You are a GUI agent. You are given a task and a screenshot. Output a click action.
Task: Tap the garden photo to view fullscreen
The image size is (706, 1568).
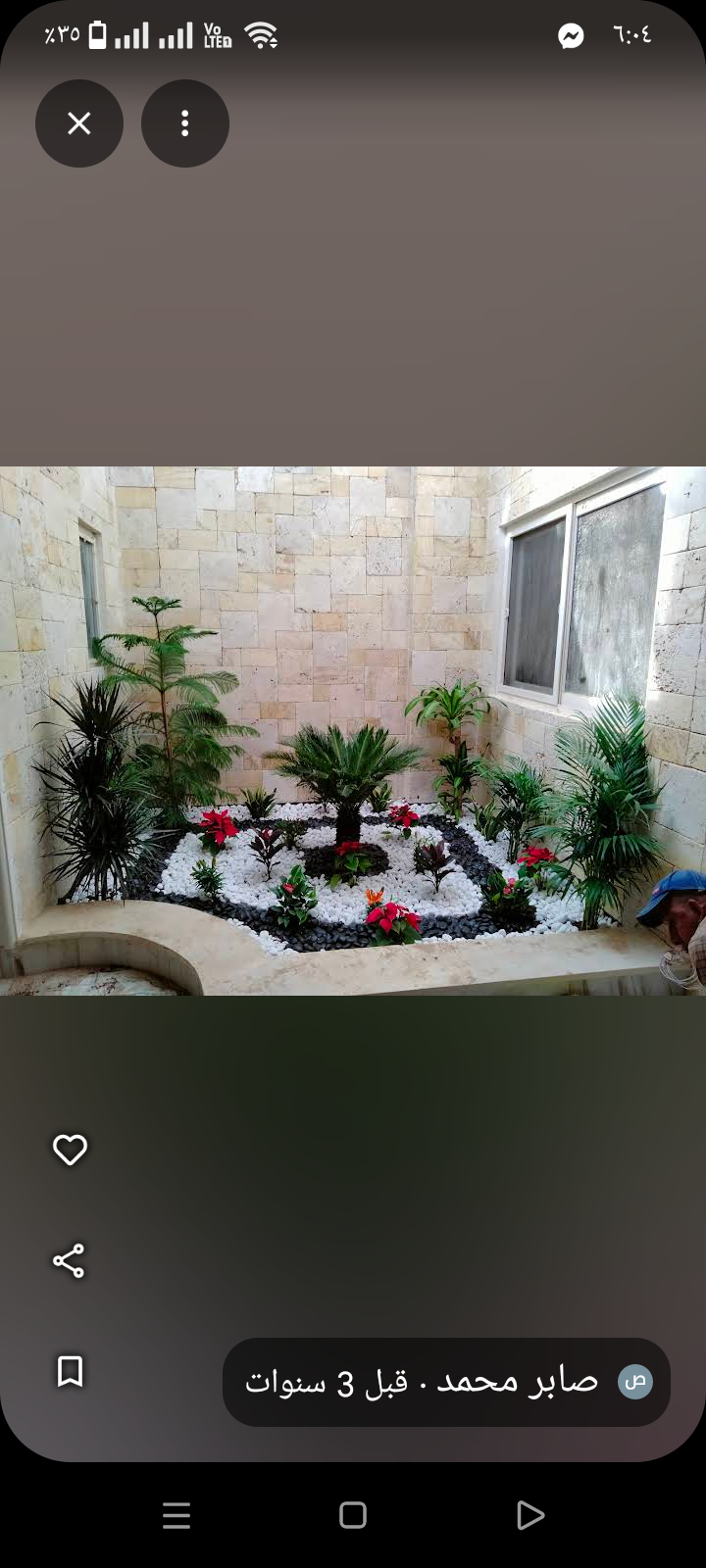tap(353, 730)
